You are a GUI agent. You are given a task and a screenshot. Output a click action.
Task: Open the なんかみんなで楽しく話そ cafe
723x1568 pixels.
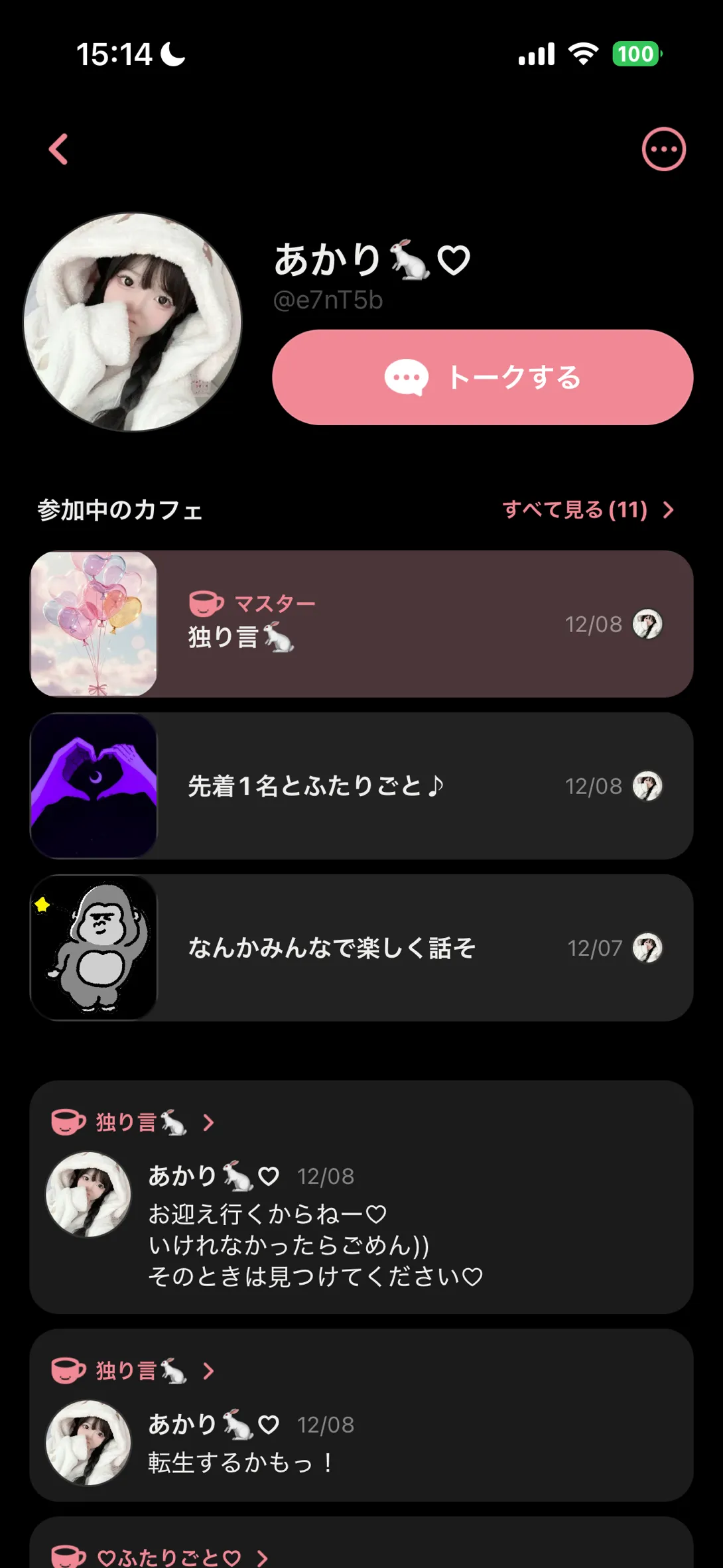tap(361, 948)
